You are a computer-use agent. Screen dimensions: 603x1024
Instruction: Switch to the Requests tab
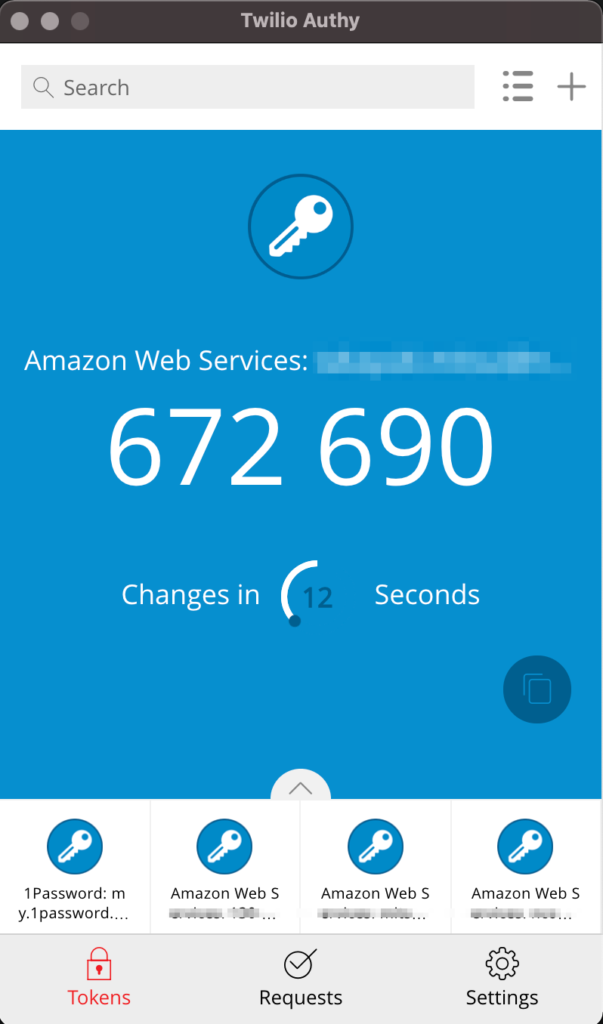[301, 978]
